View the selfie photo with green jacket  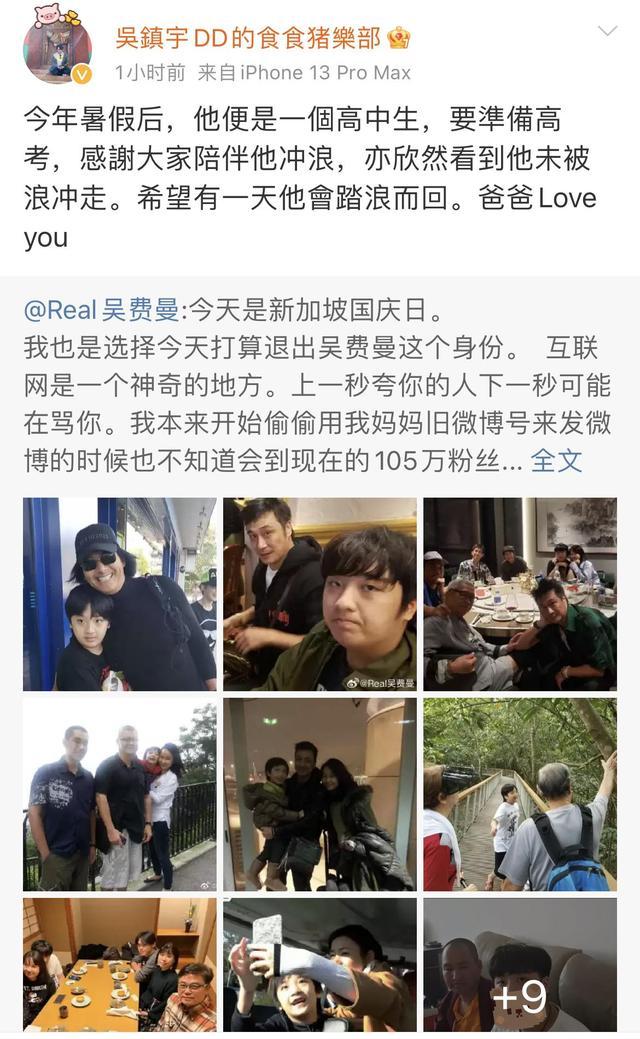pyautogui.click(x=319, y=594)
